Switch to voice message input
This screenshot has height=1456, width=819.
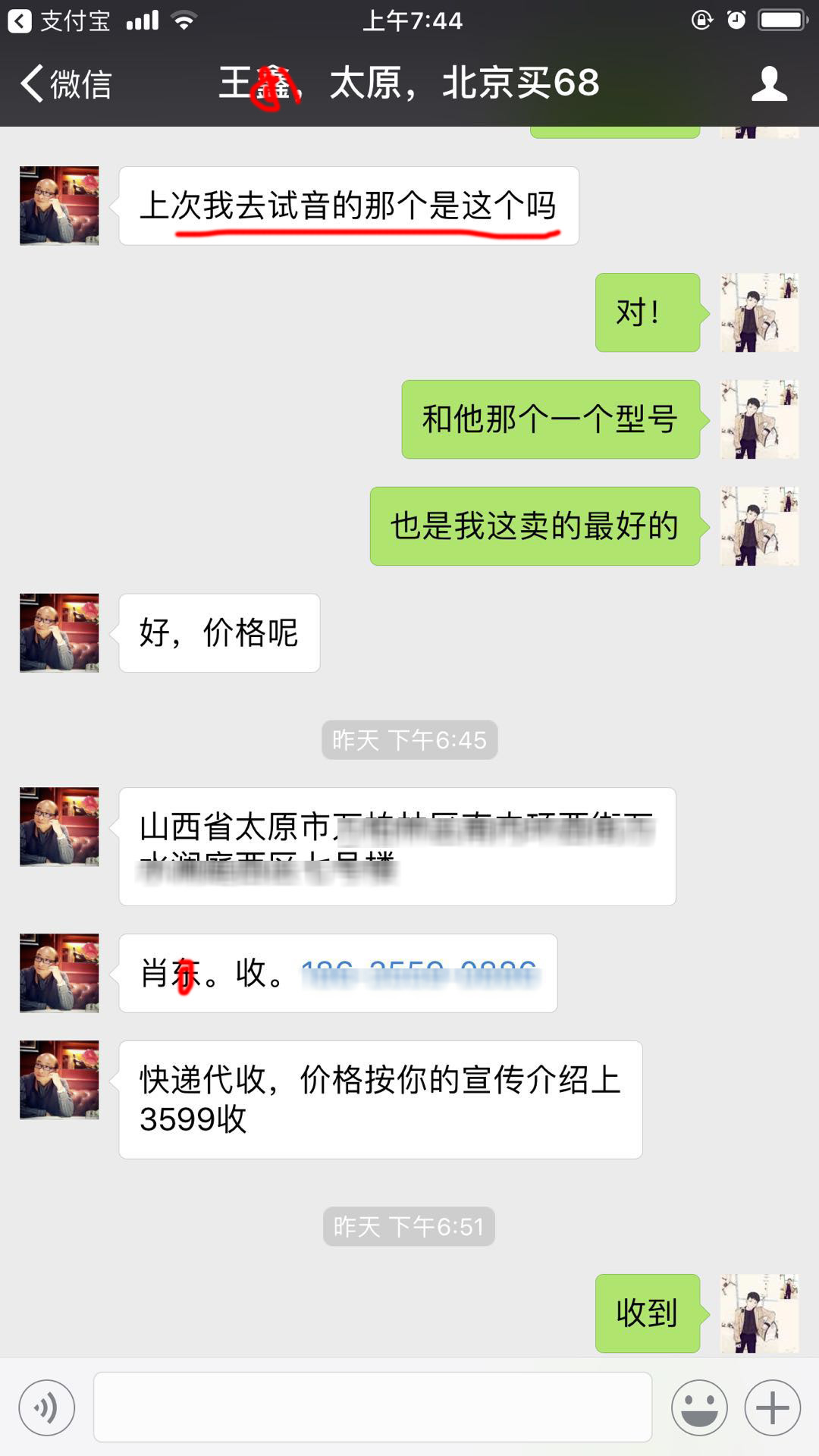[47, 1408]
